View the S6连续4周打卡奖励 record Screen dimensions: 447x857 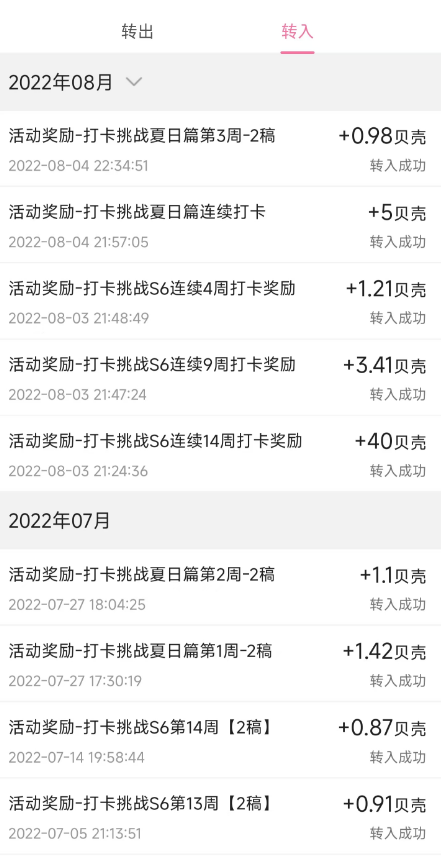pyautogui.click(x=220, y=301)
